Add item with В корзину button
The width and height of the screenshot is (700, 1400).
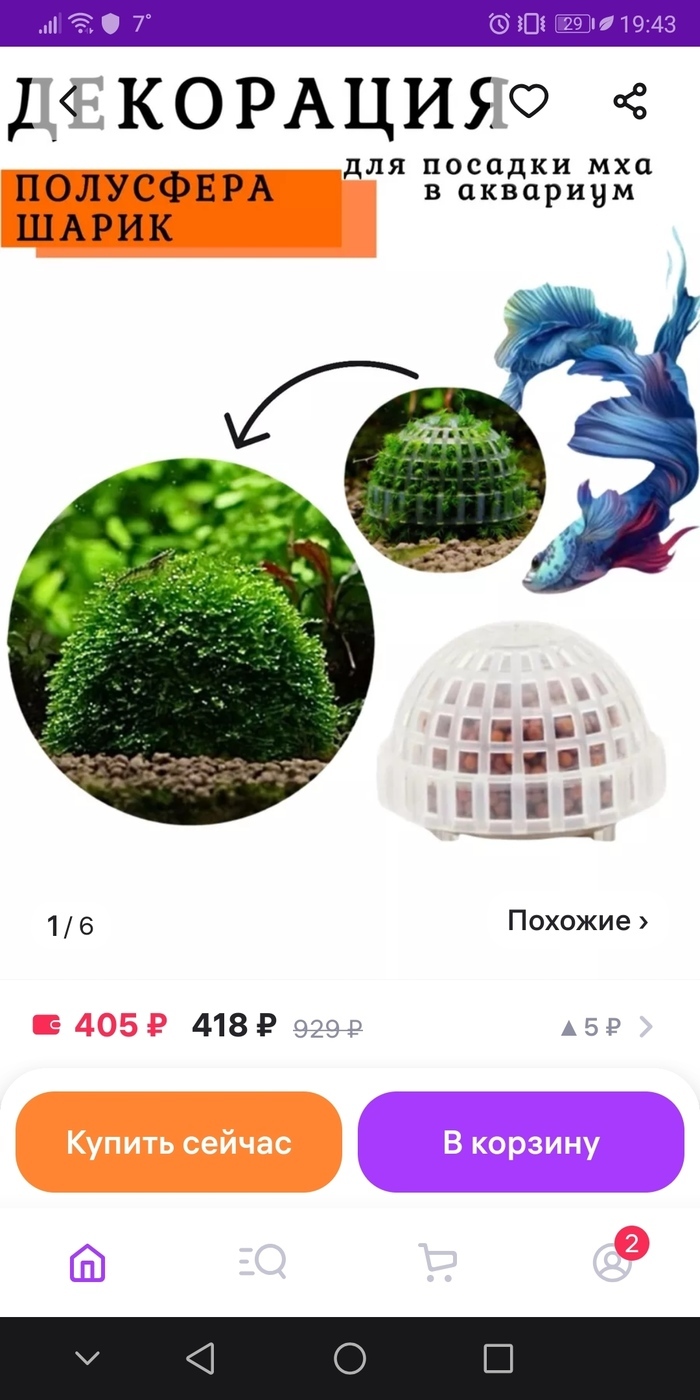pyautogui.click(x=521, y=1142)
